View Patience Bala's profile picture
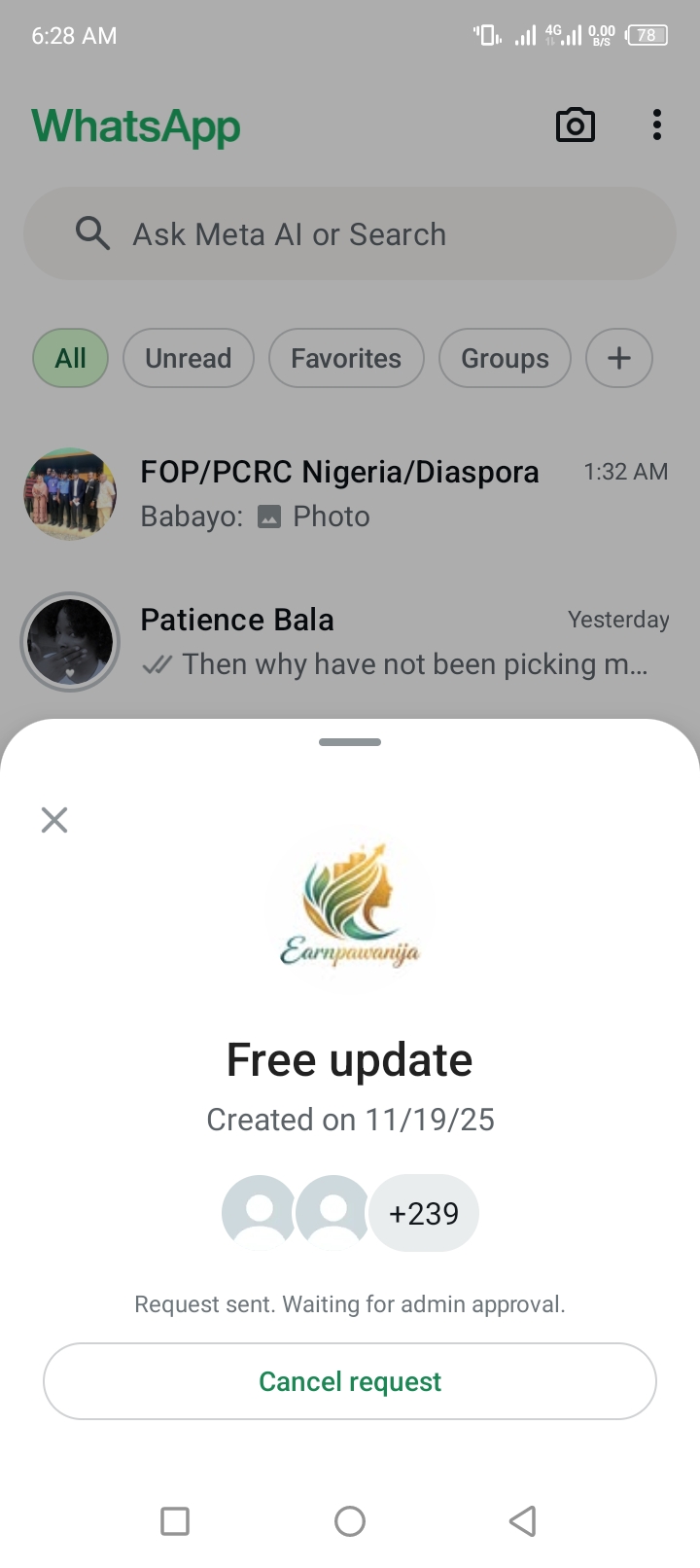The image size is (700, 1568). click(70, 642)
